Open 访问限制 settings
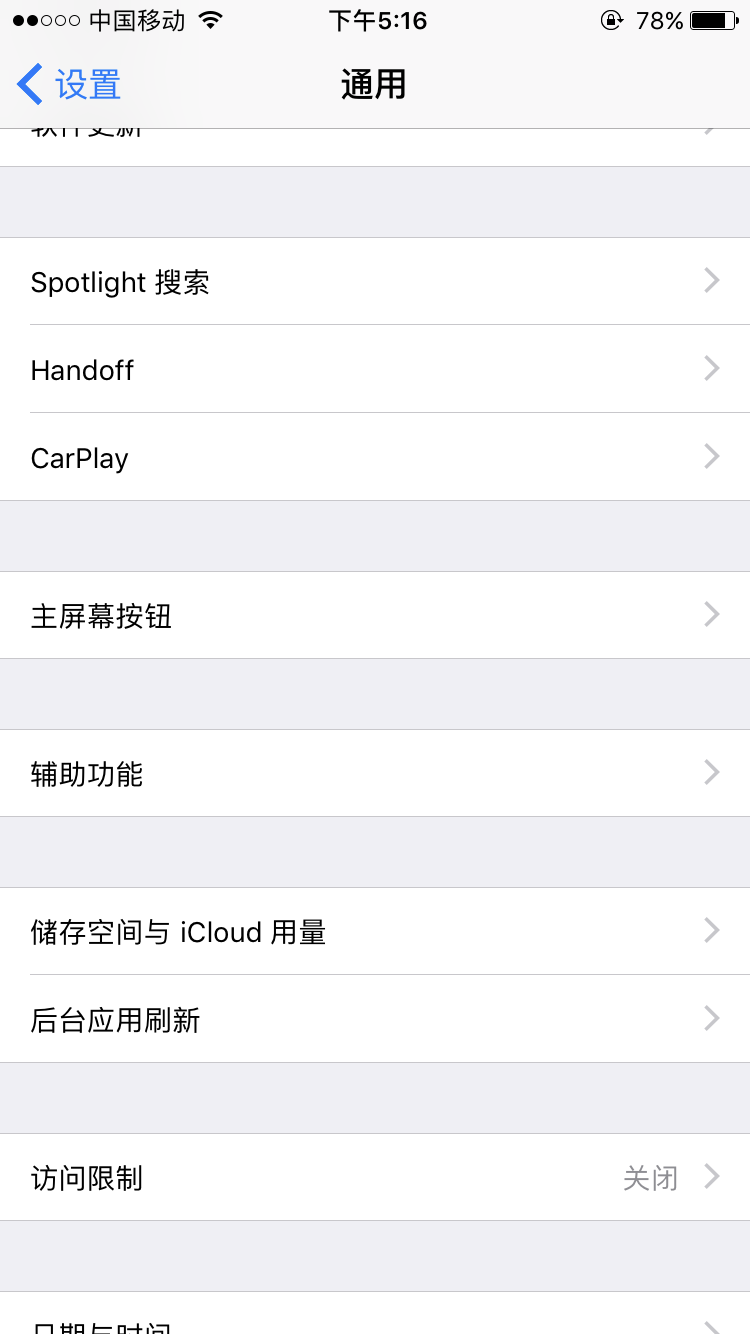Screen dimensions: 750x1334 click(x=375, y=1177)
